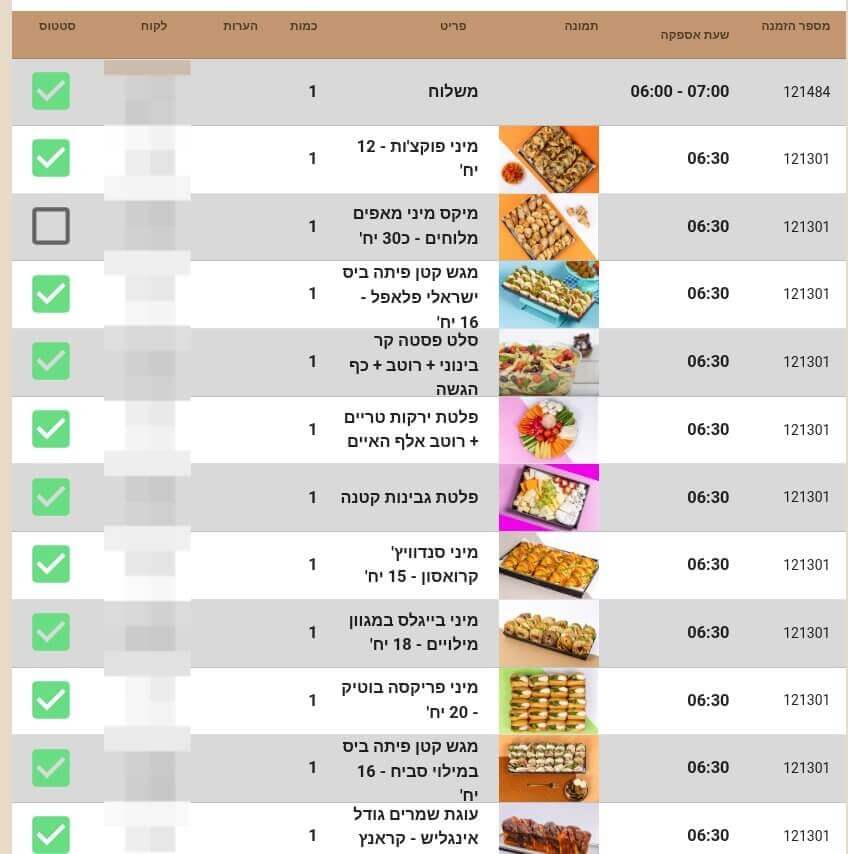
Task: Uncheck the פלטת גבינות קטנה status box
Action: [x=51, y=497]
